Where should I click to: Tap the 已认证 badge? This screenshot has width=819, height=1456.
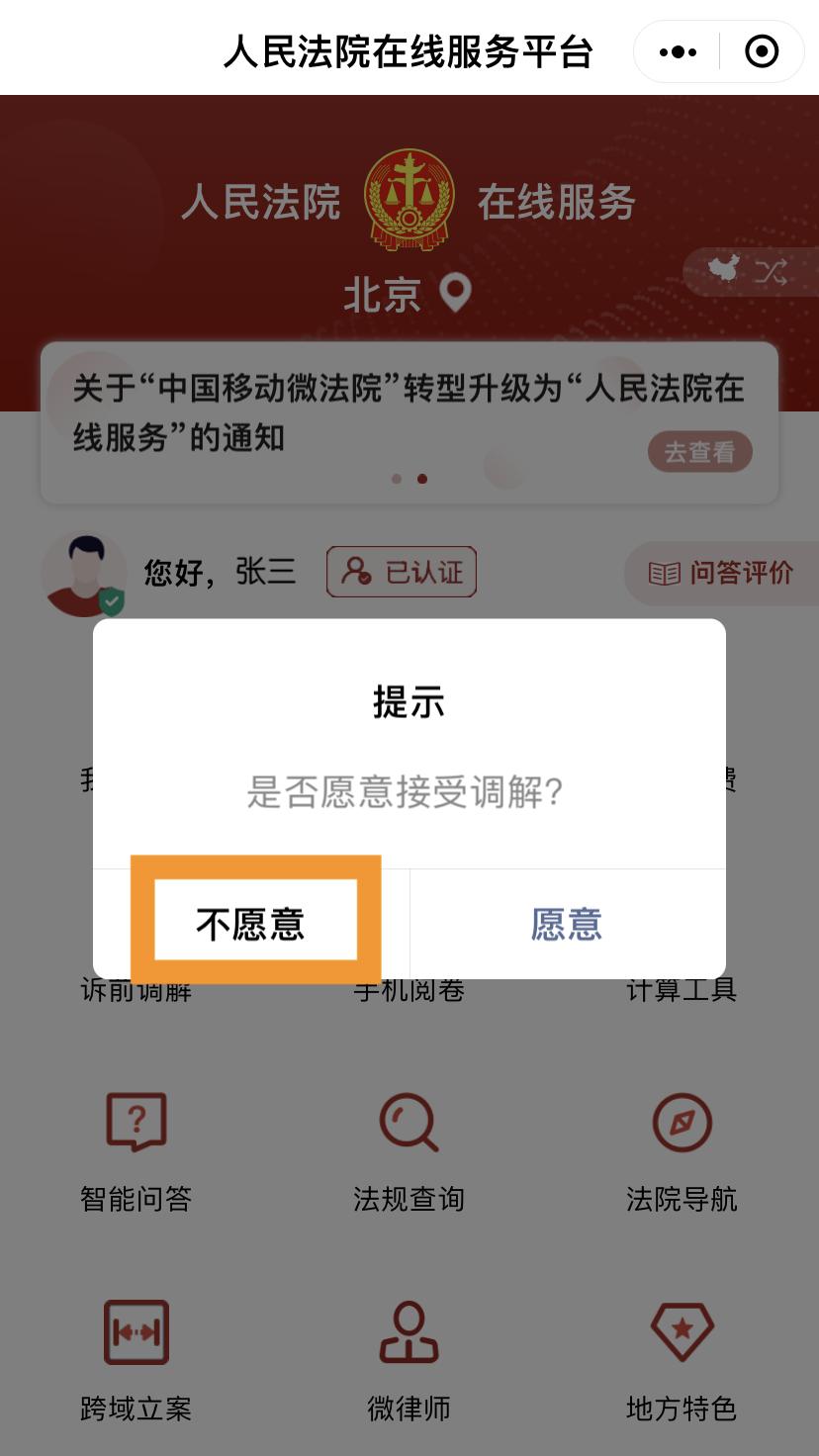[402, 572]
